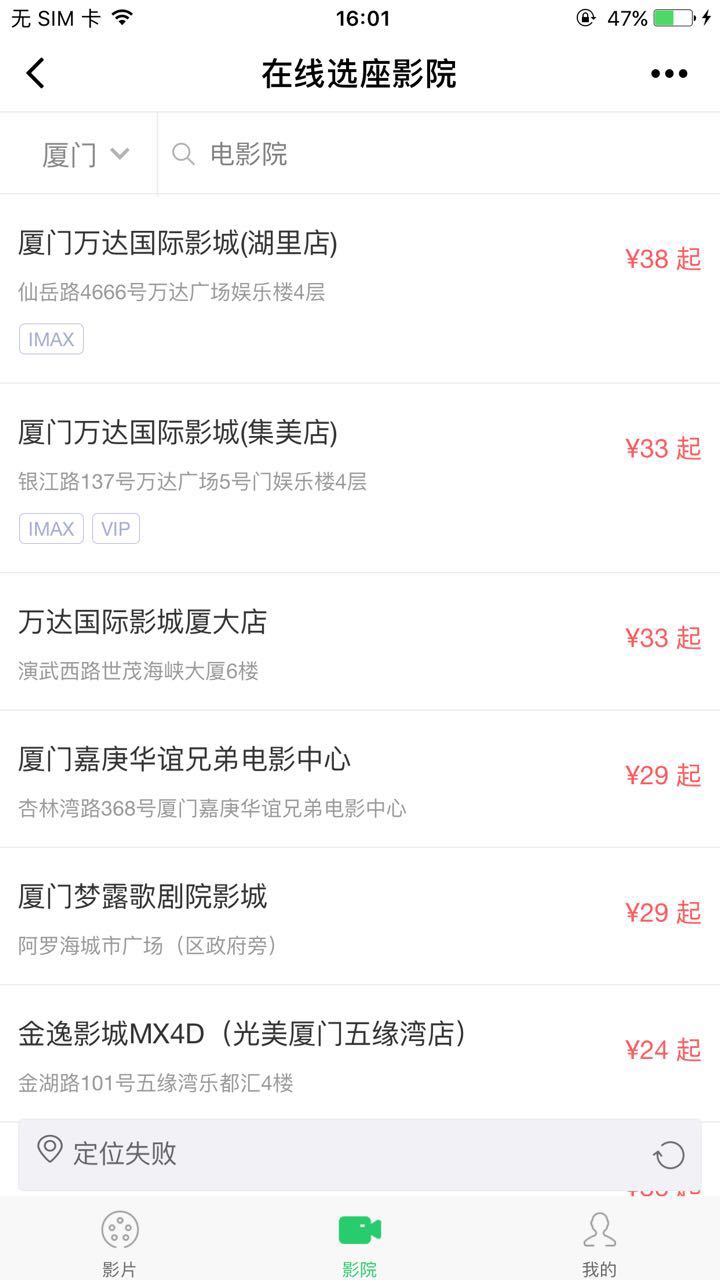Tap the 电影院 search field
The image size is (720, 1280).
(x=440, y=154)
